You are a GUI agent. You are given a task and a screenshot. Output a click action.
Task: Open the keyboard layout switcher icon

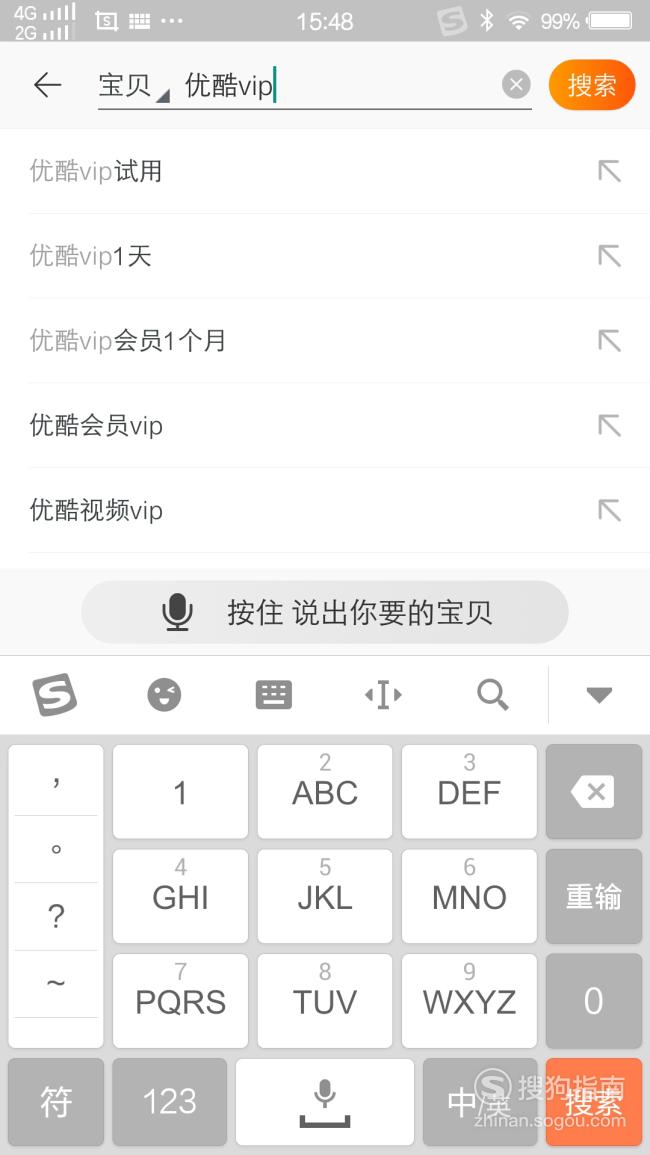(273, 694)
